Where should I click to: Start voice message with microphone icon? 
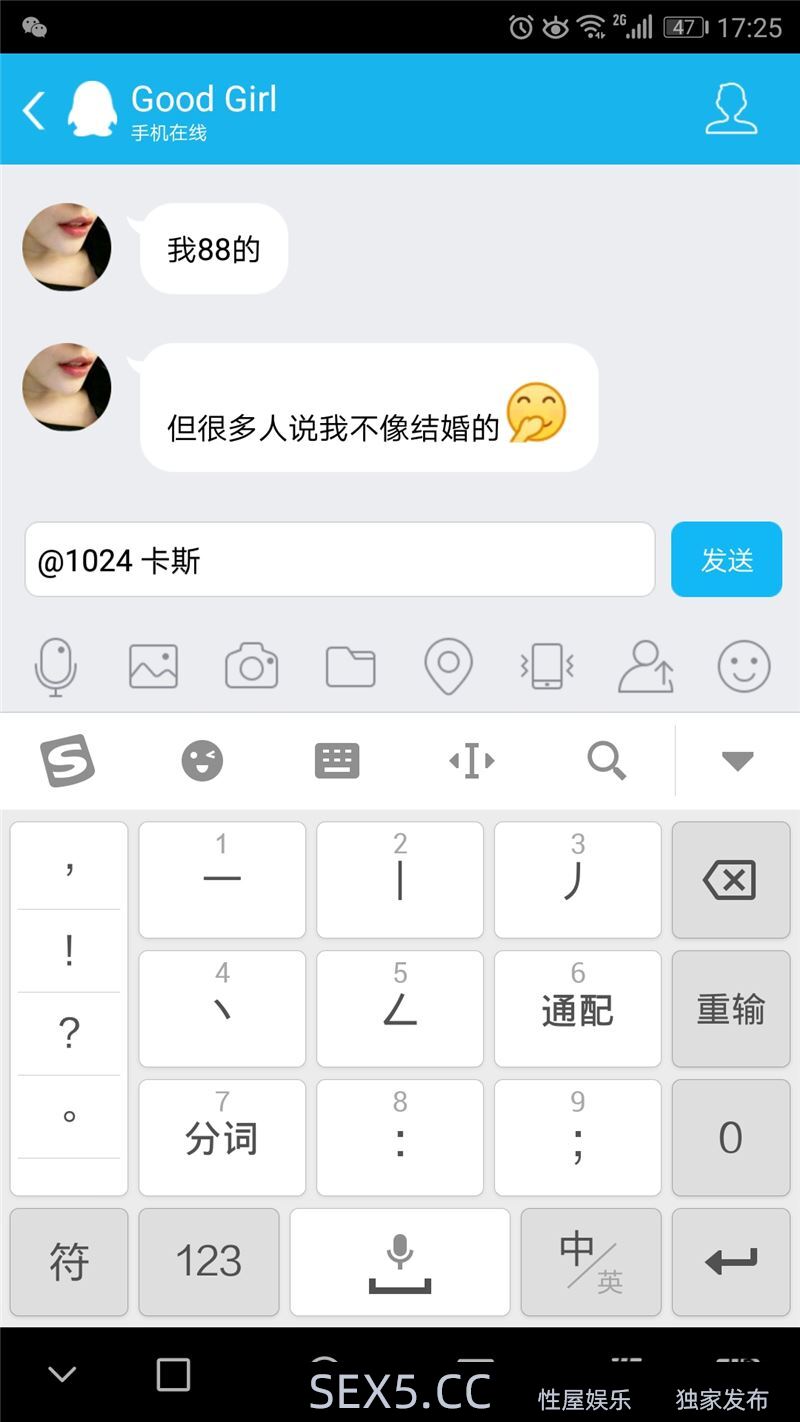pyautogui.click(x=56, y=666)
